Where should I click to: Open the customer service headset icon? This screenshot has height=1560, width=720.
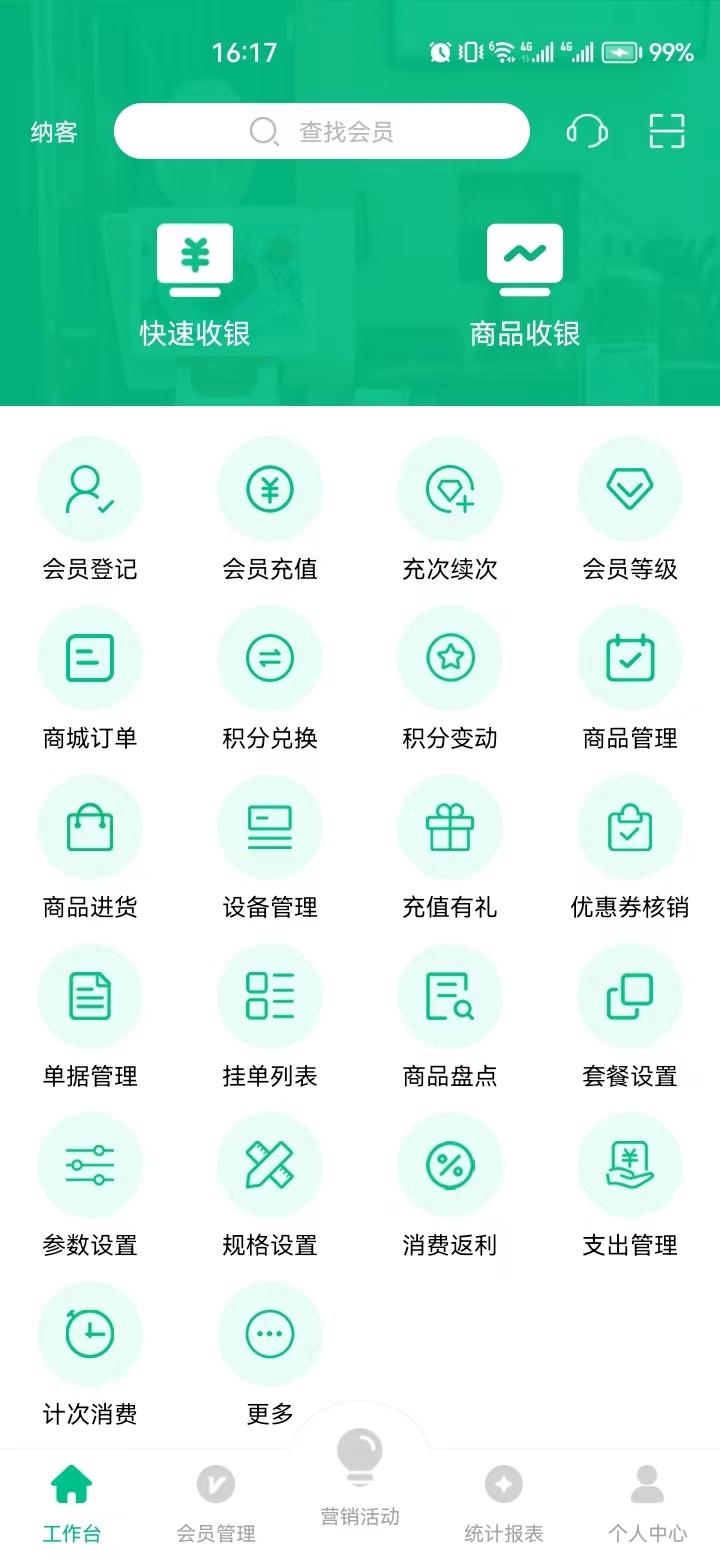[x=587, y=131]
